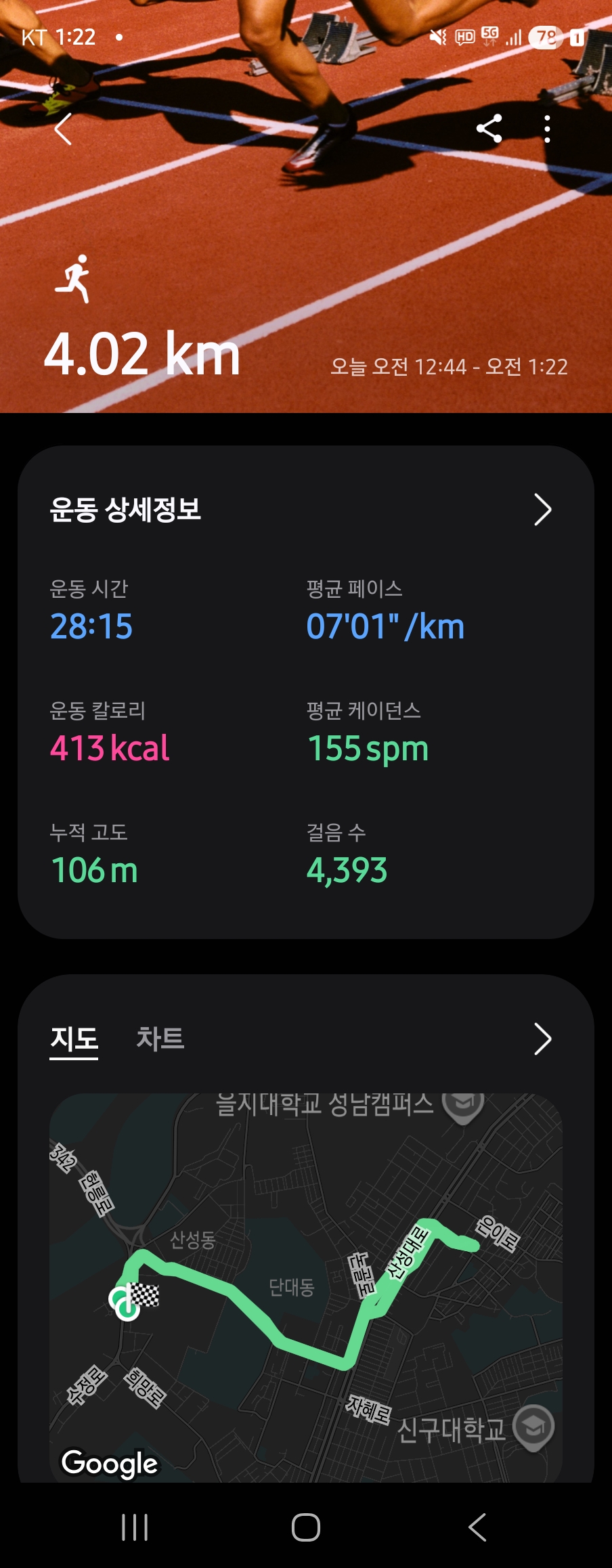The width and height of the screenshot is (612, 1568).
Task: Open the running route map
Action: coord(306,1286)
